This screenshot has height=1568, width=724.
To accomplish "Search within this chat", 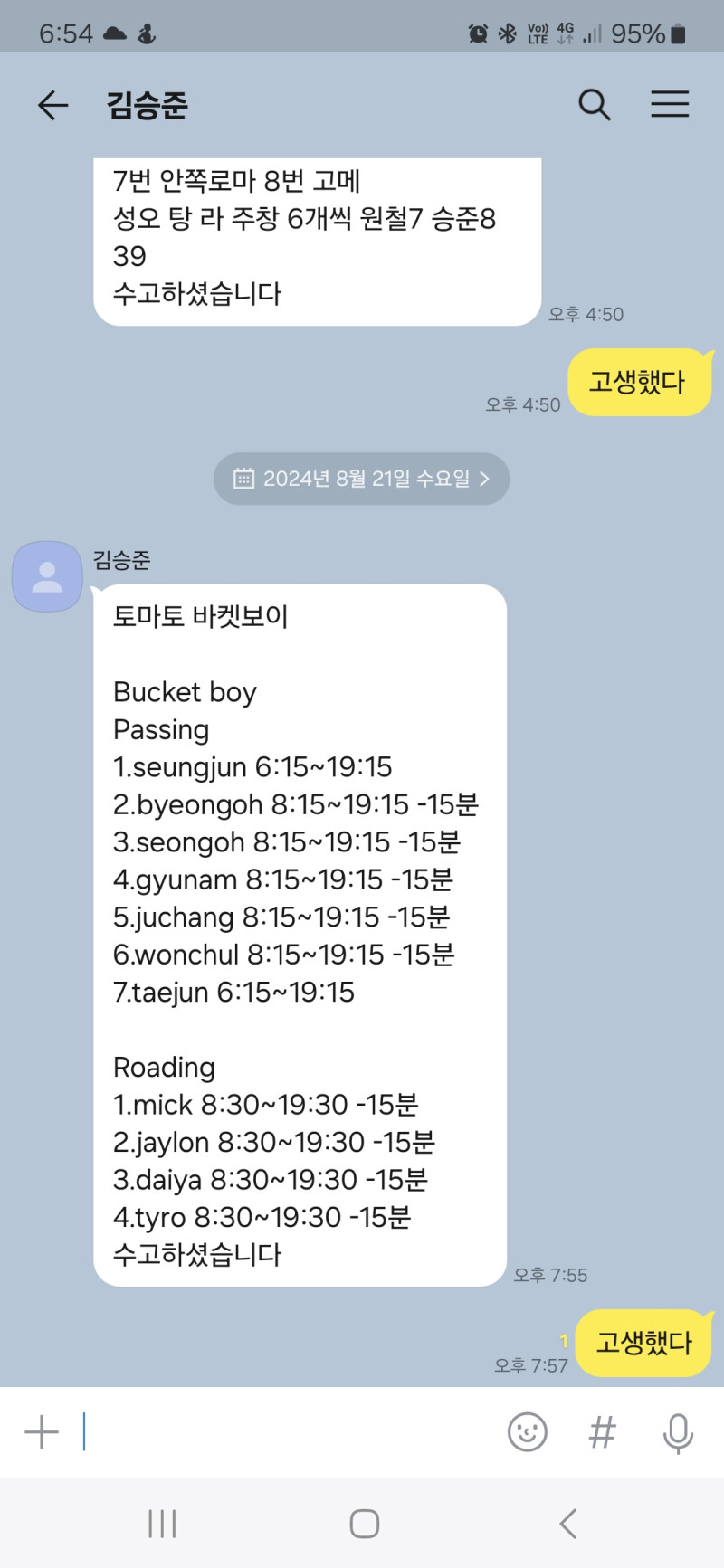I will point(594,105).
